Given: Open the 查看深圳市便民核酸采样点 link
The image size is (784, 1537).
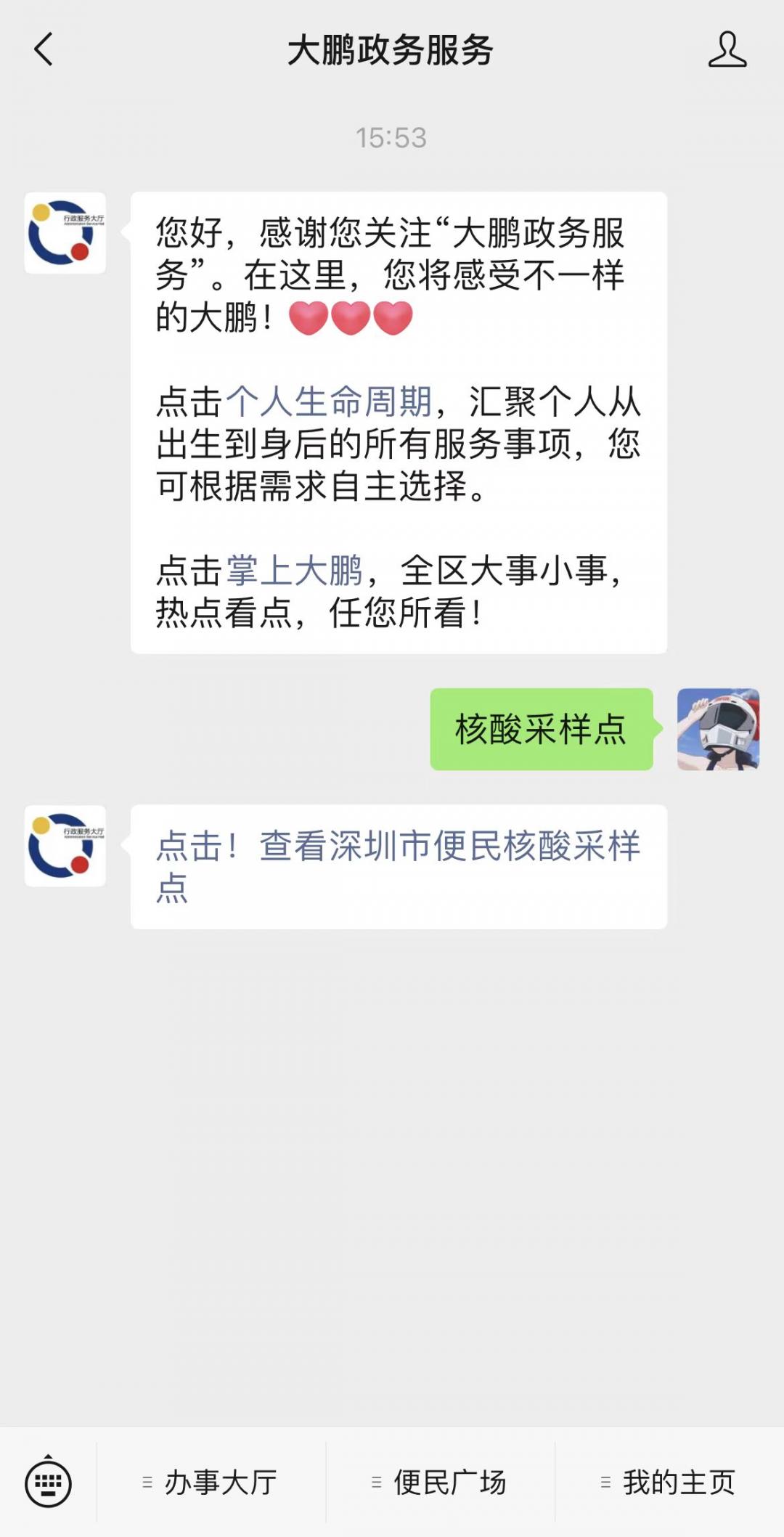Looking at the screenshot, I should pos(398,865).
